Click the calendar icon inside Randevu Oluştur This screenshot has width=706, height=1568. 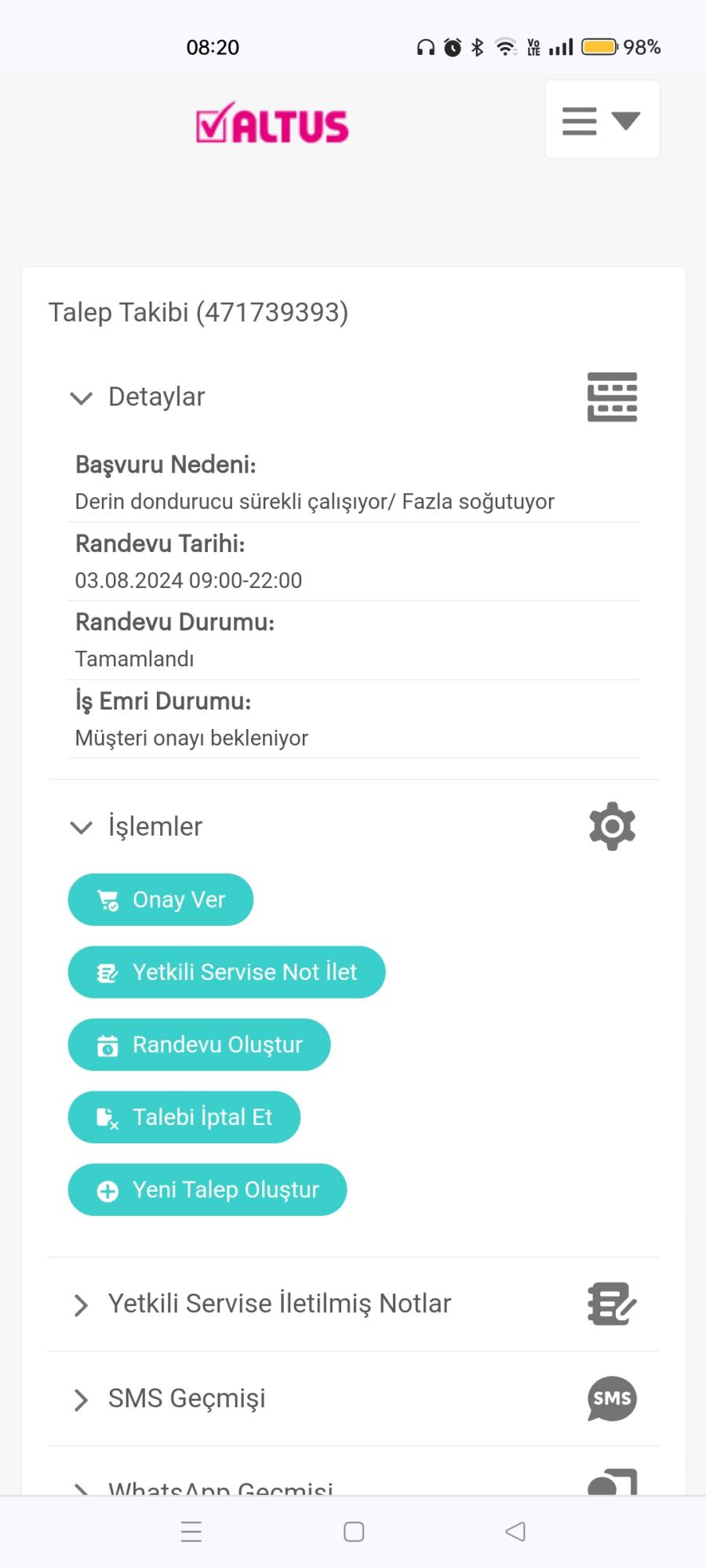107,1044
